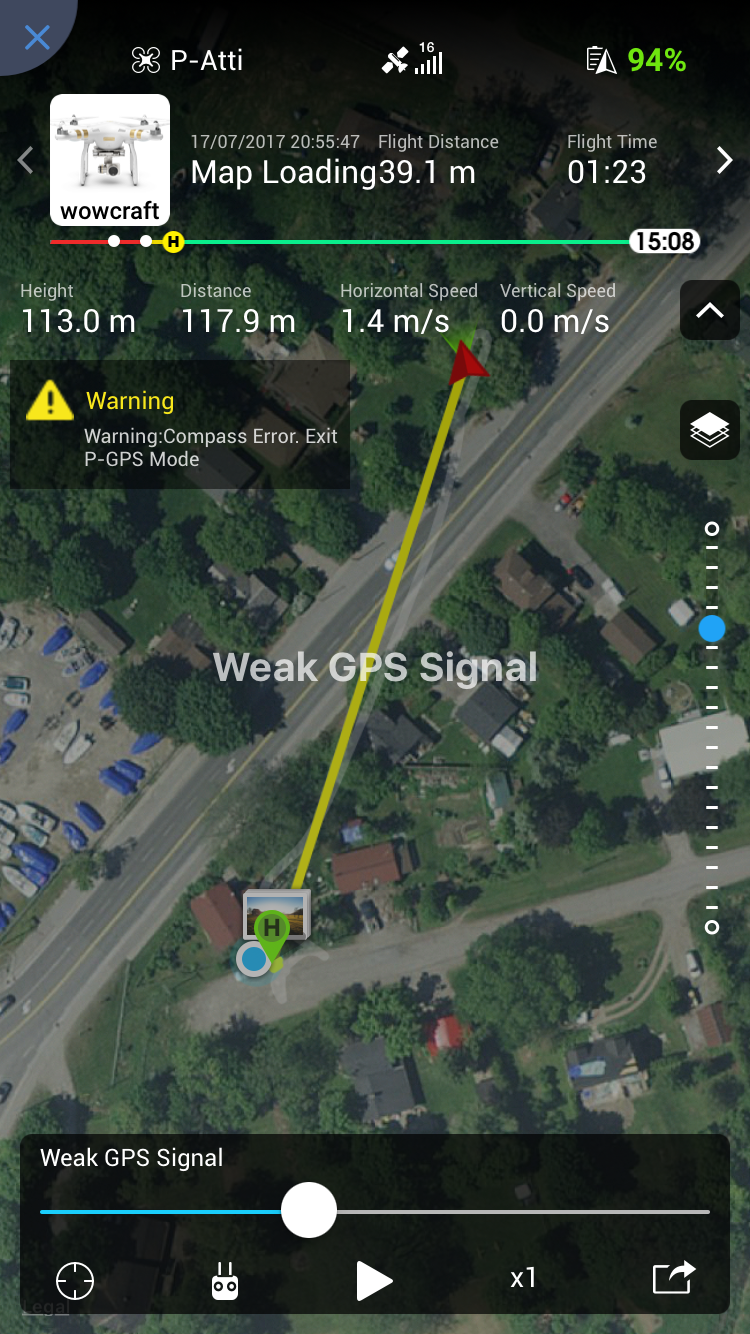Image resolution: width=750 pixels, height=1334 pixels.
Task: Tap the playback progress slider handle
Action: point(309,1210)
